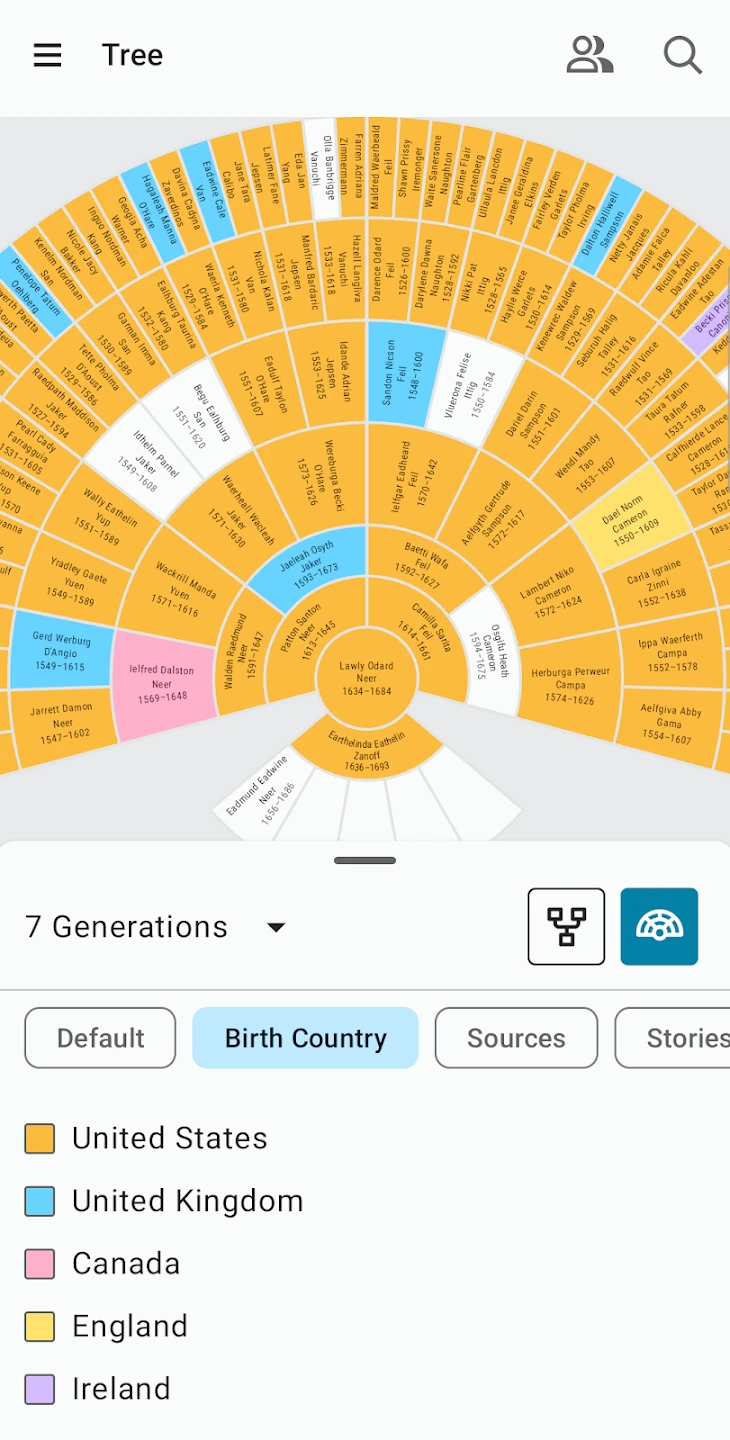Tap Earthelinda Eathelin Zanoff's segment
The image size is (730, 1440).
[367, 751]
